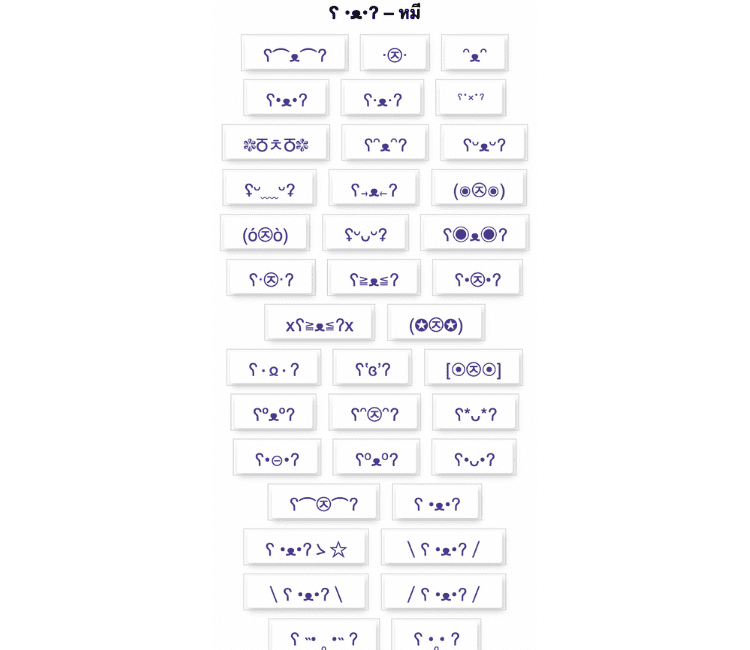This screenshot has height=650, width=750.
Task: Tap the [◉㉨◉] square-bracket bear
Action: pos(473,369)
